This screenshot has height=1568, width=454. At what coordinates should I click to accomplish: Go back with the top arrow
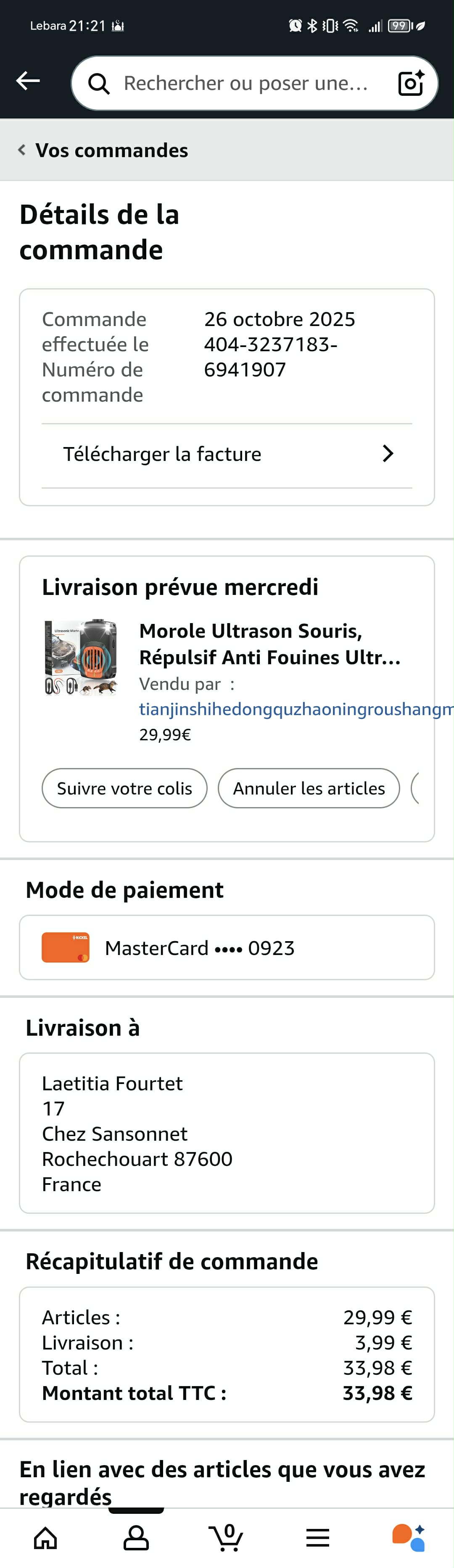28,80
